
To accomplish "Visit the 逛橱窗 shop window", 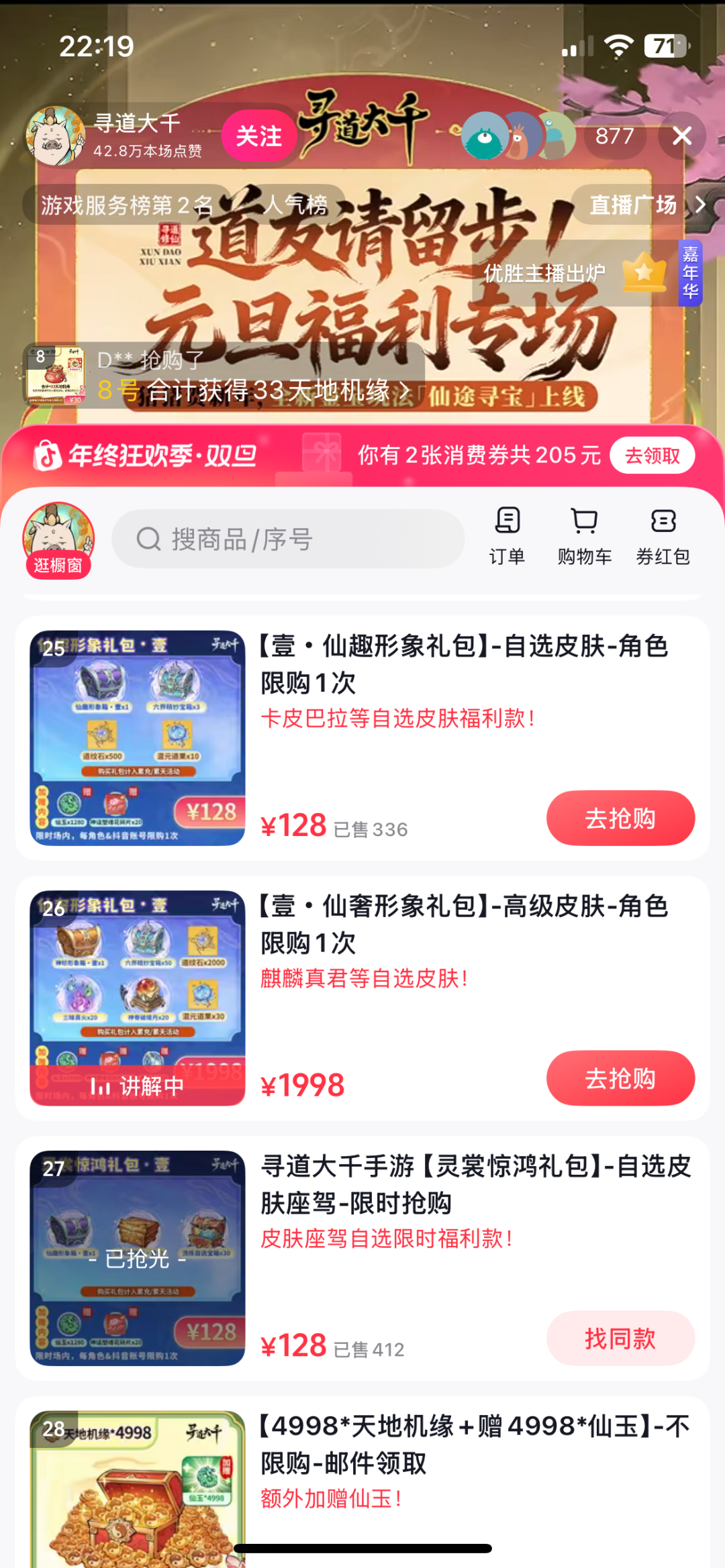I will coord(58,539).
